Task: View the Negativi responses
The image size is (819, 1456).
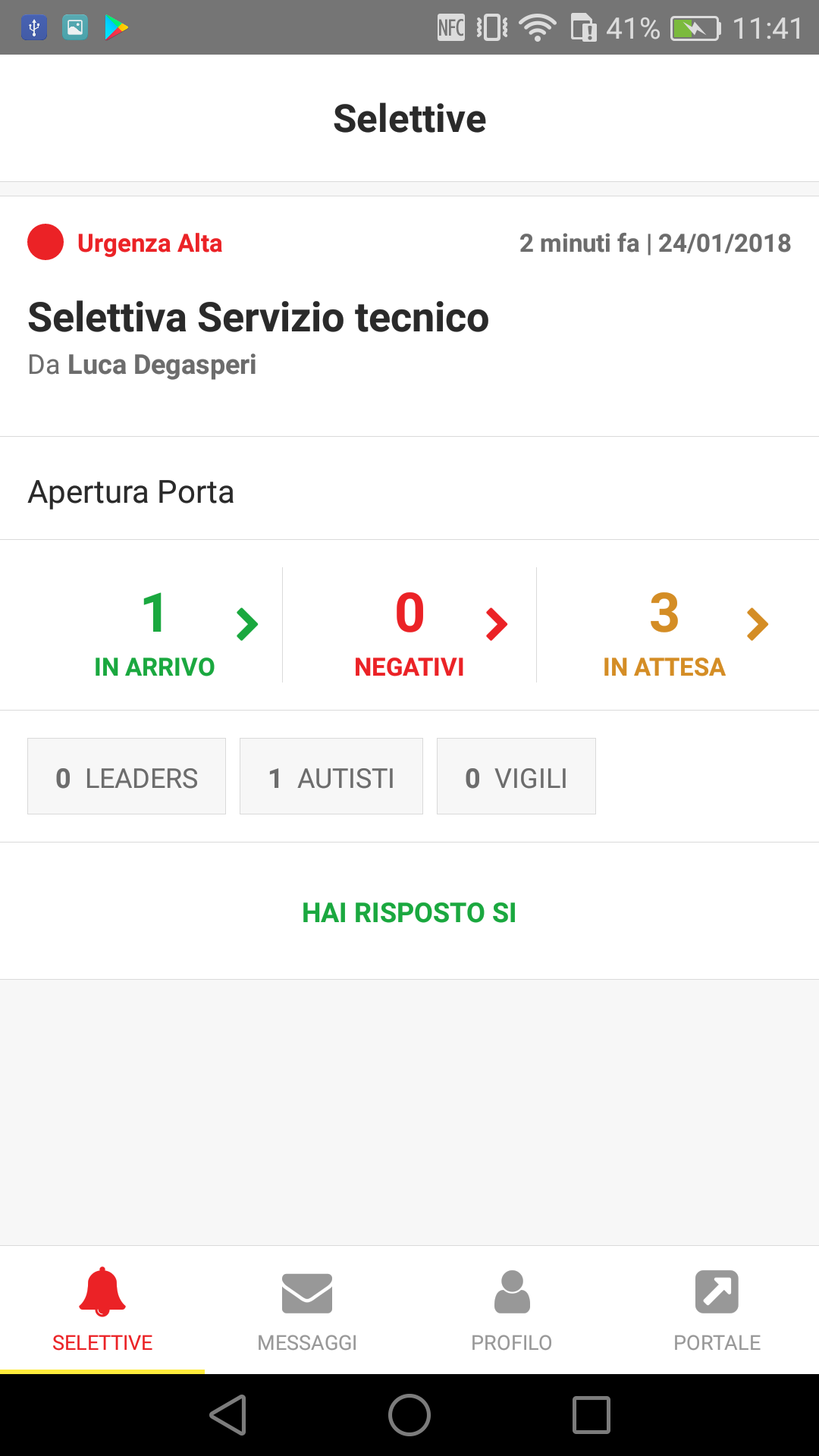Action: pyautogui.click(x=409, y=625)
